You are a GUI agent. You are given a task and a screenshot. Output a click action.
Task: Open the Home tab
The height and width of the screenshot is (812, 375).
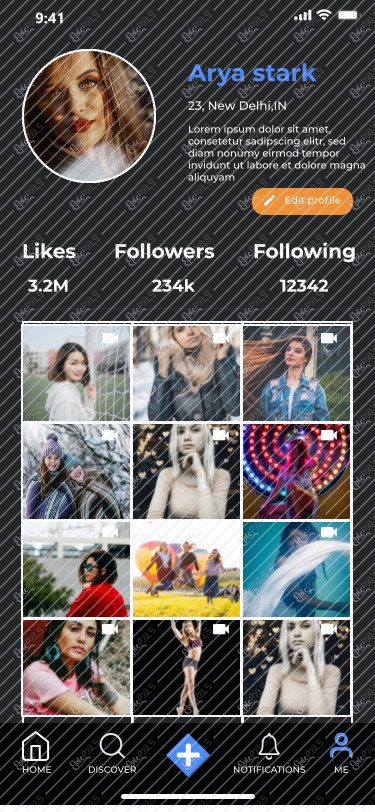click(x=36, y=753)
